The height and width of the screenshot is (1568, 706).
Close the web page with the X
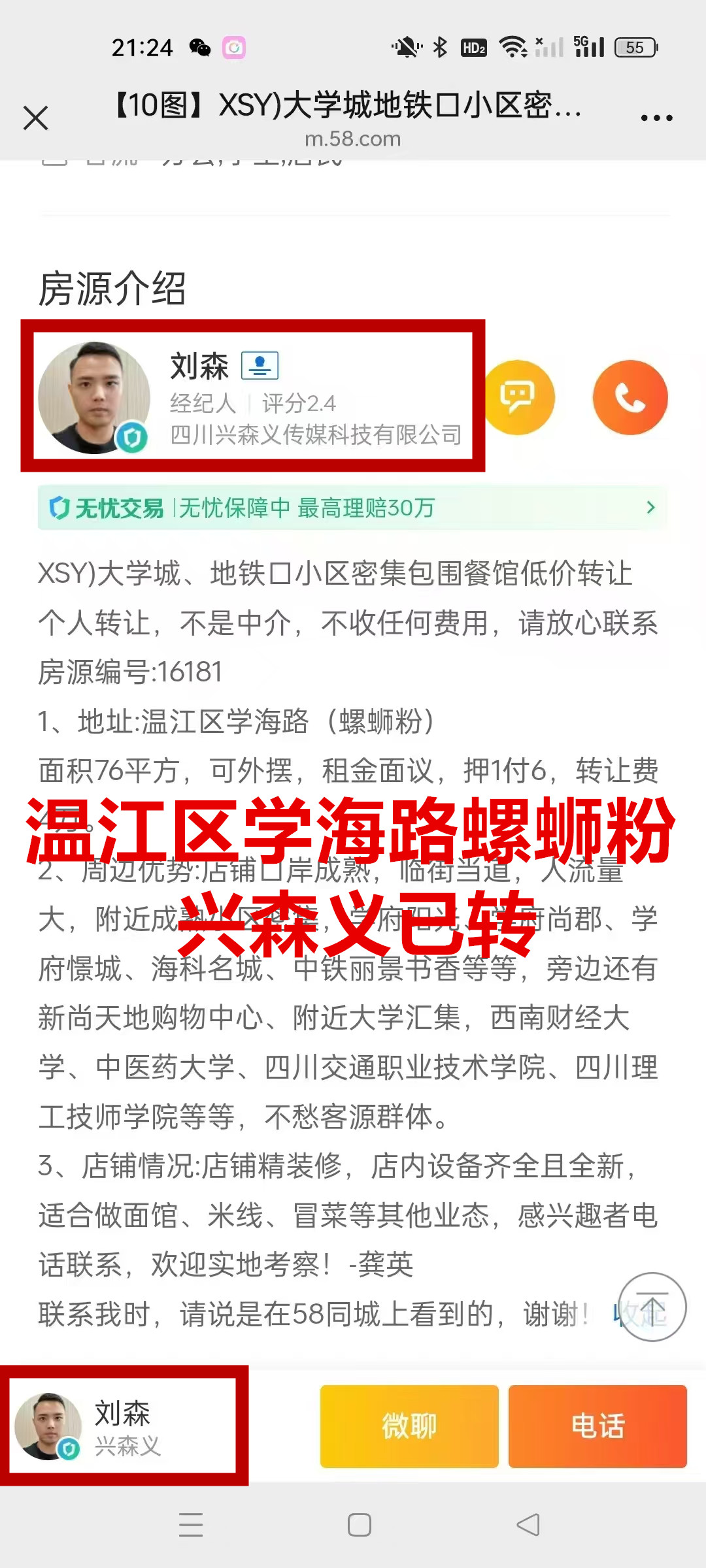point(36,118)
